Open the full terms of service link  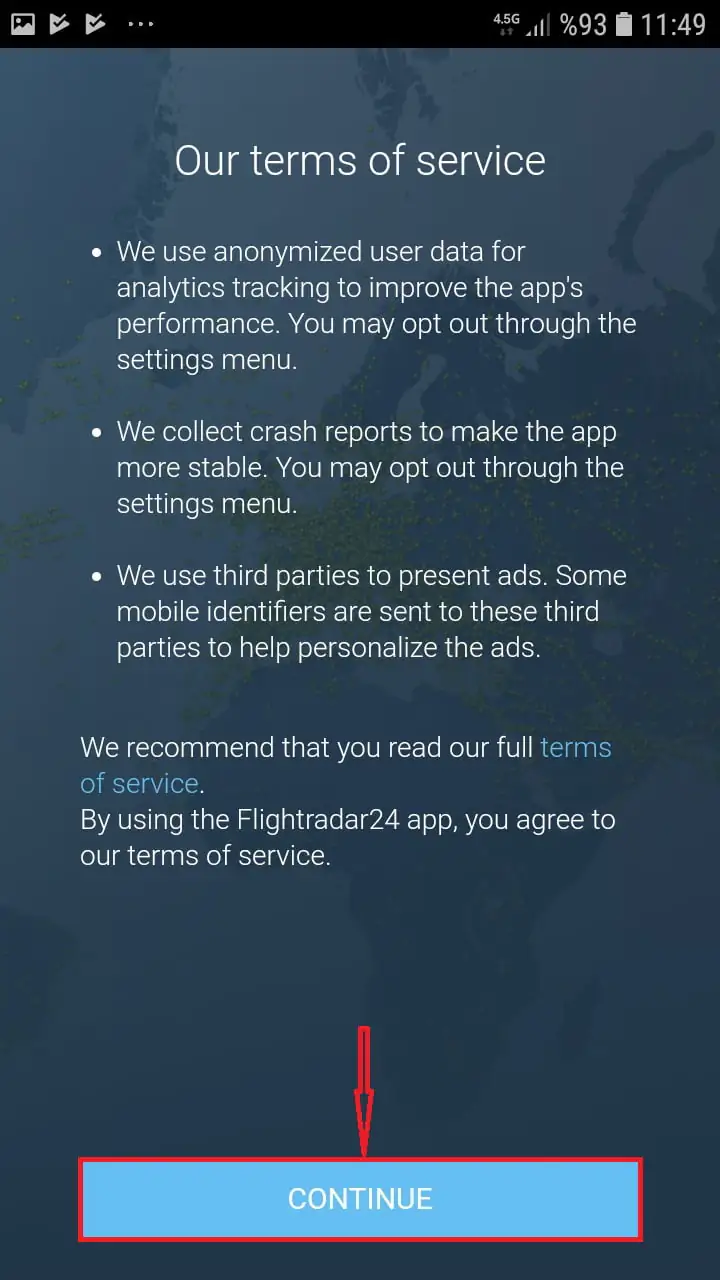(x=575, y=748)
